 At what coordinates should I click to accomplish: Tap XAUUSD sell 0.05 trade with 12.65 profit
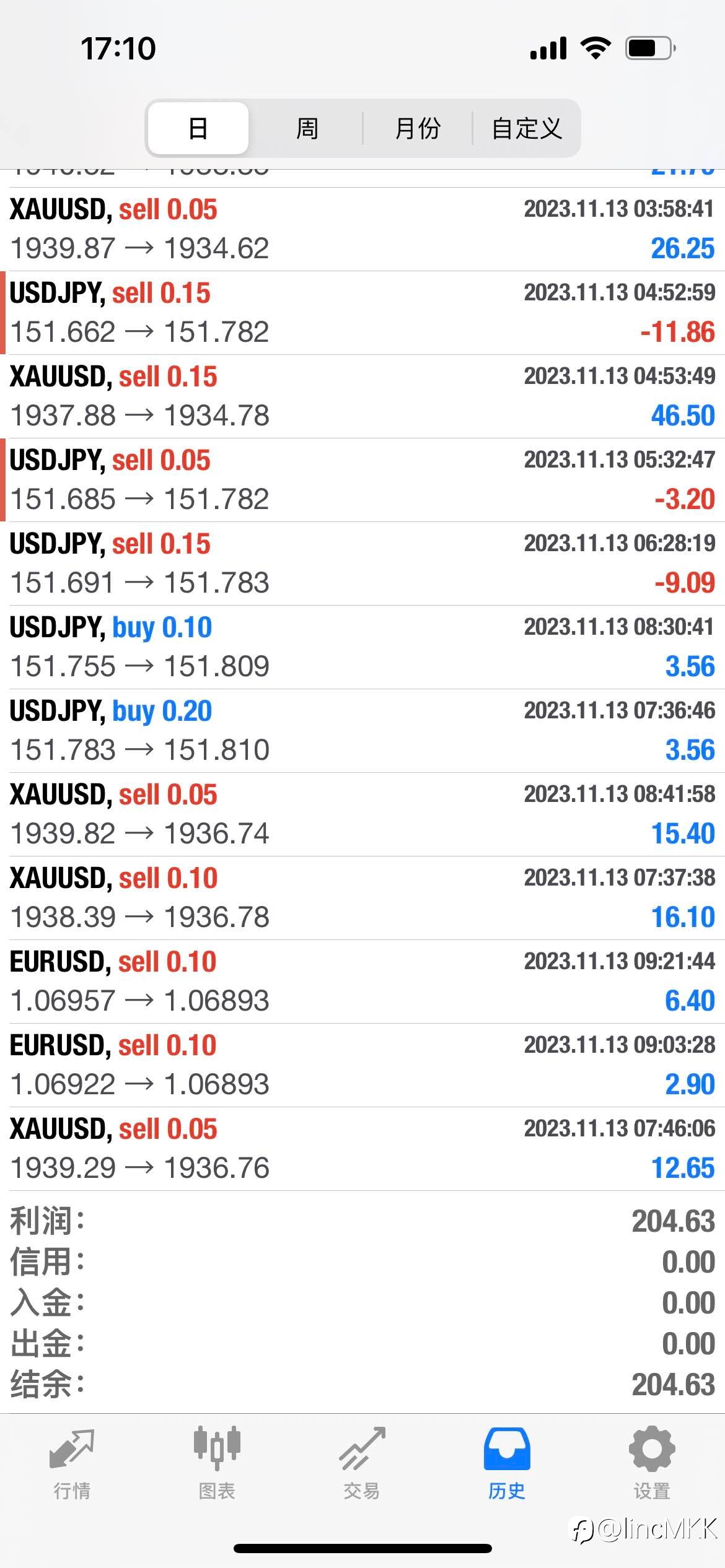[x=362, y=1149]
